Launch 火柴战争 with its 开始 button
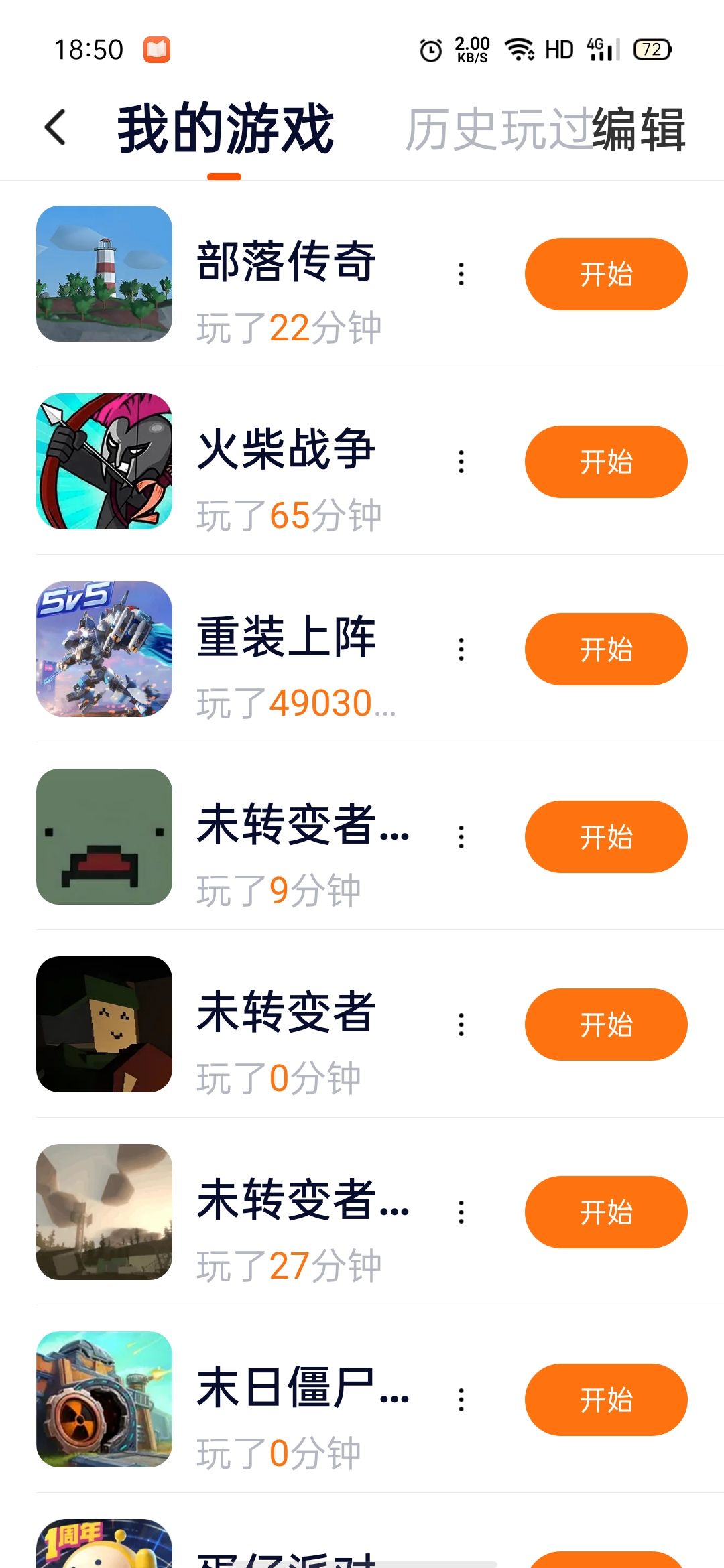724x1568 pixels. pos(605,462)
